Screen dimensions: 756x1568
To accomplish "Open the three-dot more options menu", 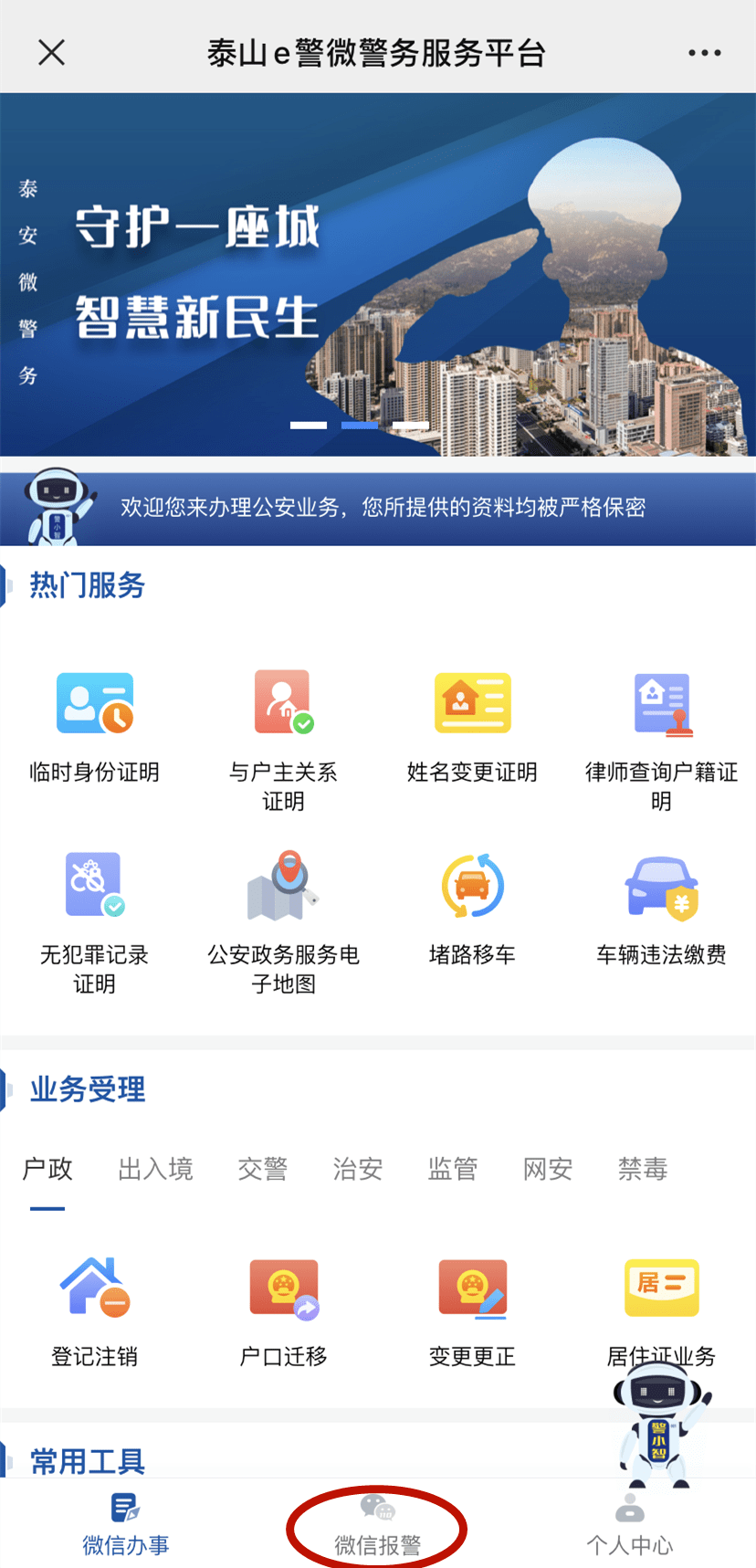I will (x=704, y=53).
